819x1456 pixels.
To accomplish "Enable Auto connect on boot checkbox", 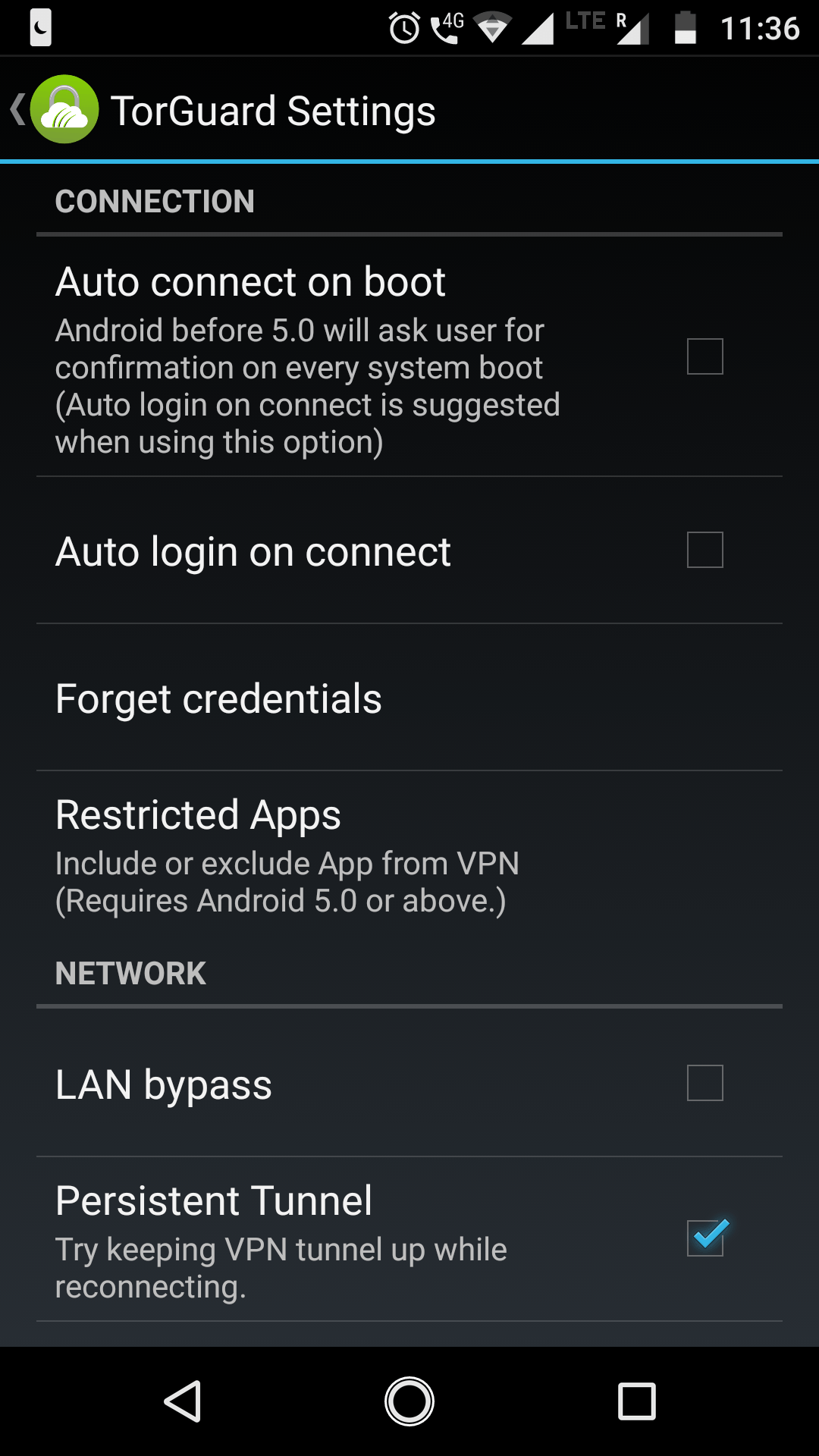I will coord(704,356).
